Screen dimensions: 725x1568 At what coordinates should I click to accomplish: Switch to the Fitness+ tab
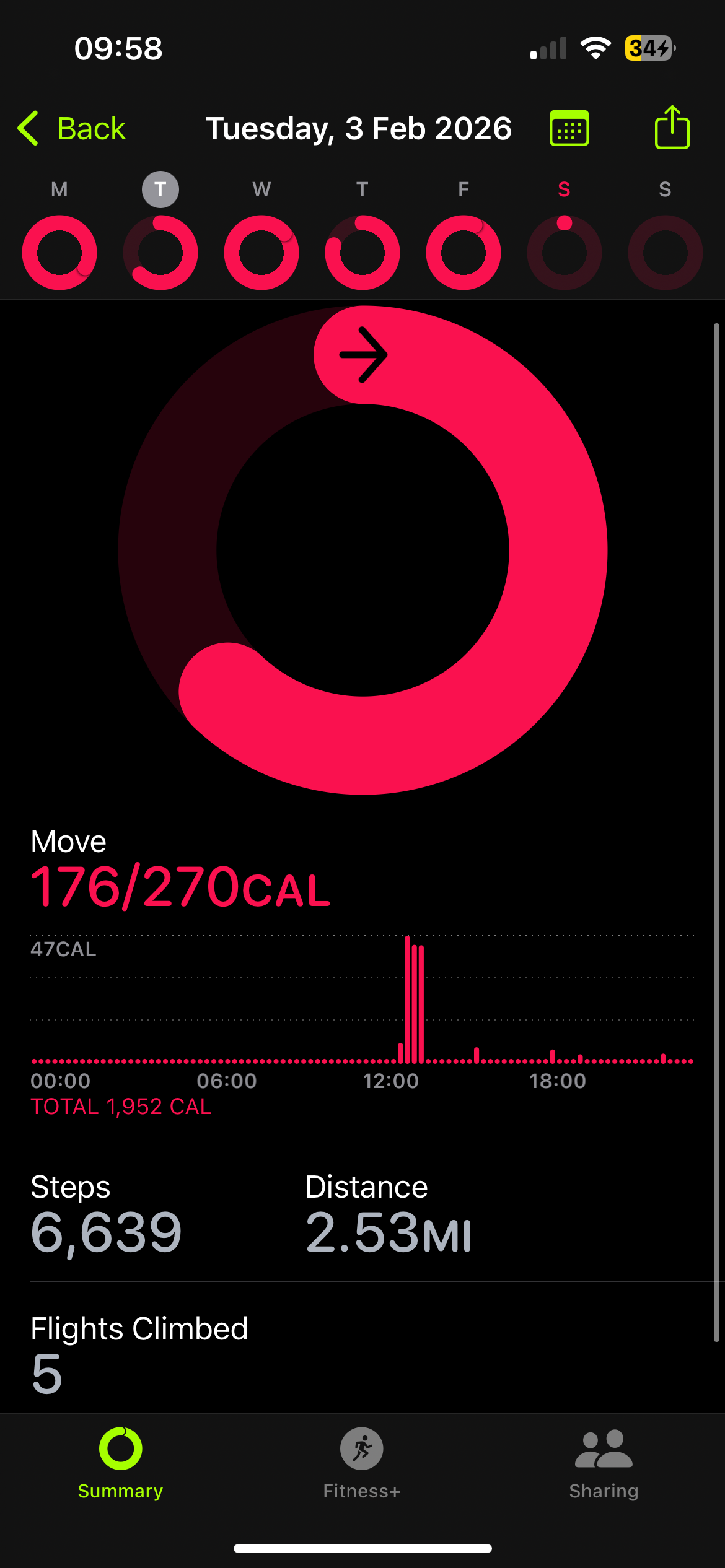pyautogui.click(x=362, y=1463)
